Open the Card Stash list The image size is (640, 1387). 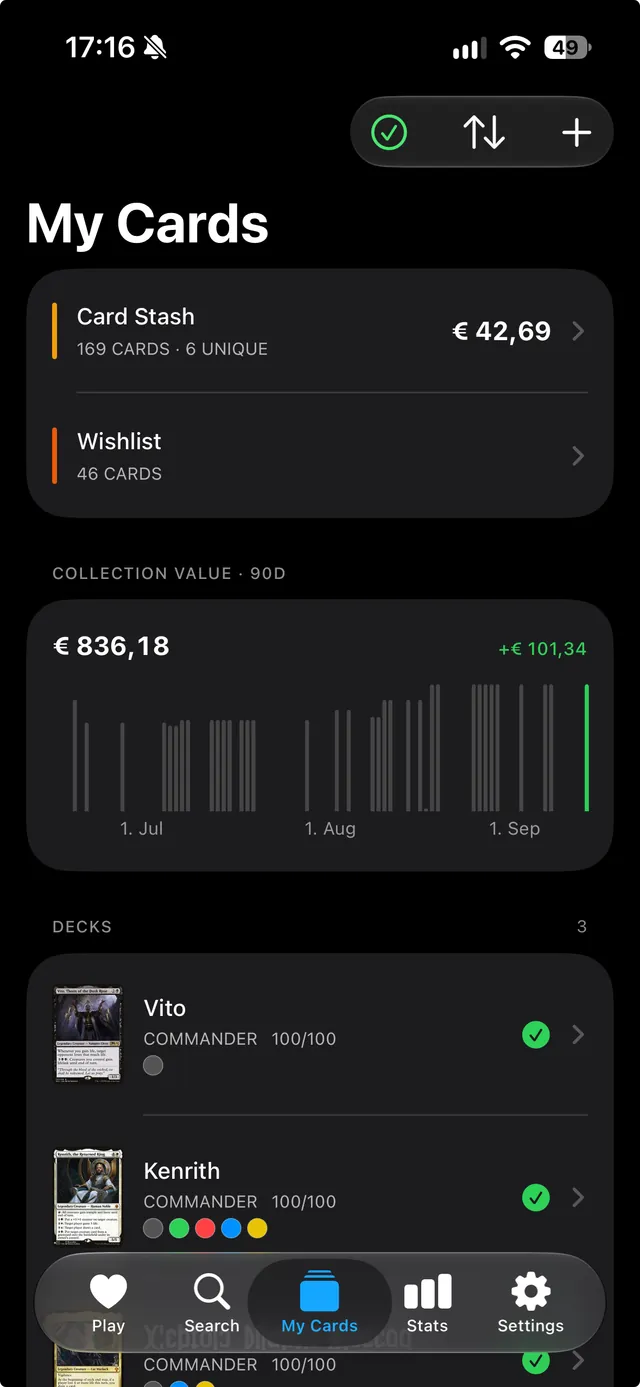(x=320, y=331)
